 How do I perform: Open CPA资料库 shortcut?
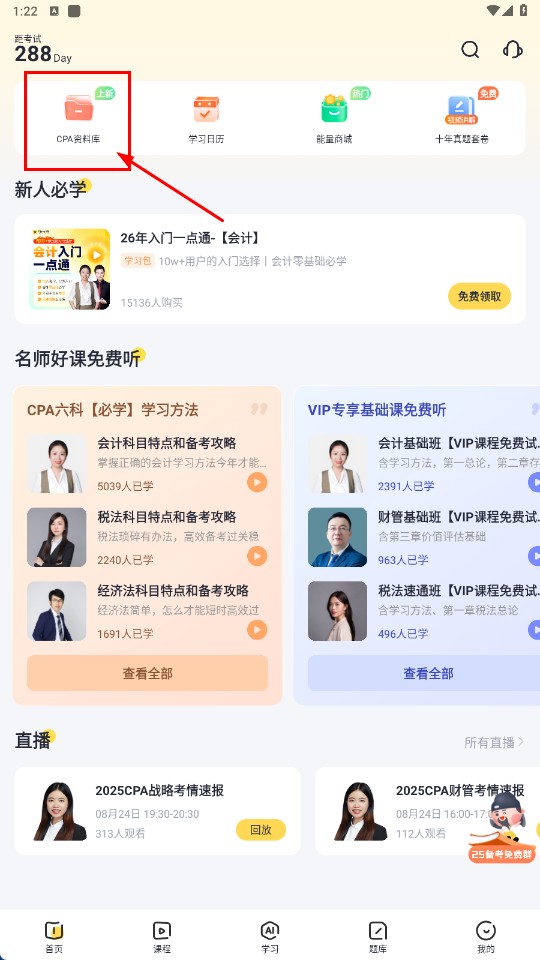coord(78,118)
